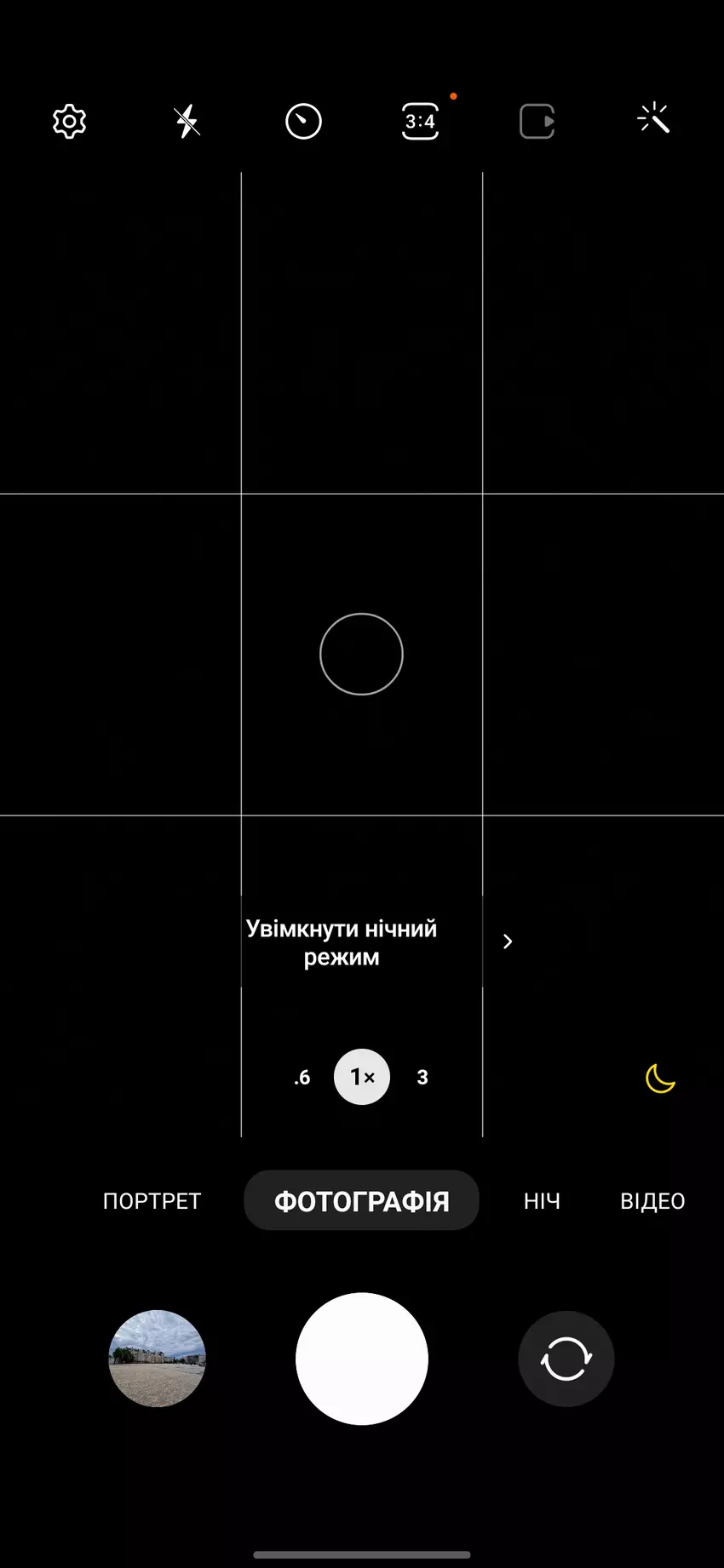Flip to the front camera
The image size is (724, 1568).
tap(566, 1359)
